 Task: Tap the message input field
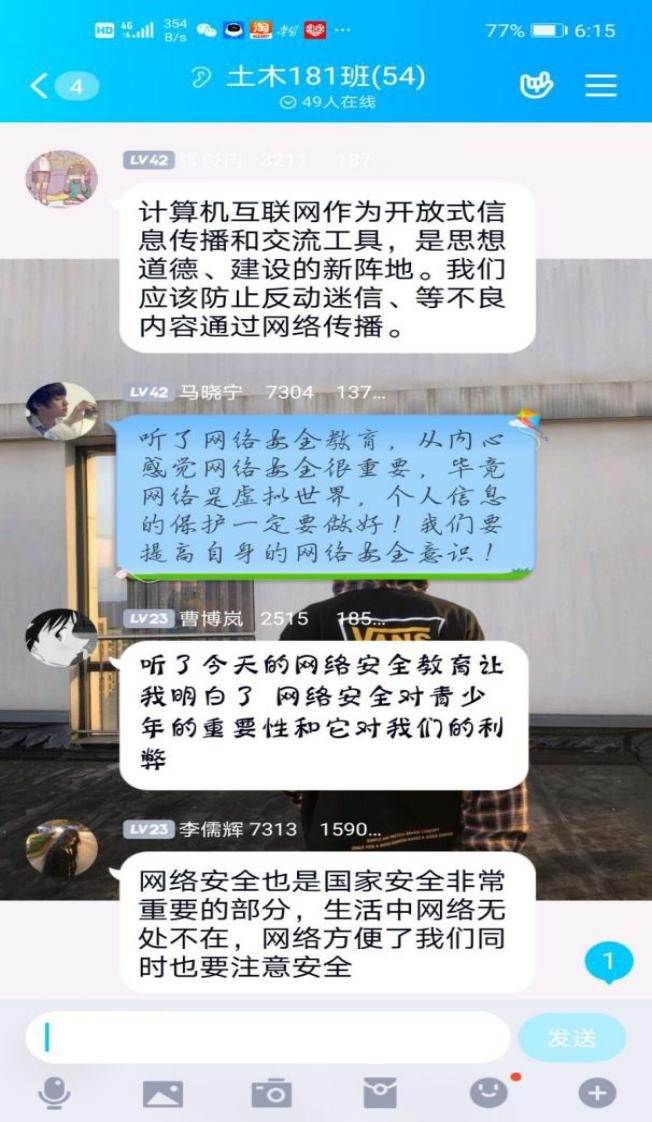point(268,1038)
